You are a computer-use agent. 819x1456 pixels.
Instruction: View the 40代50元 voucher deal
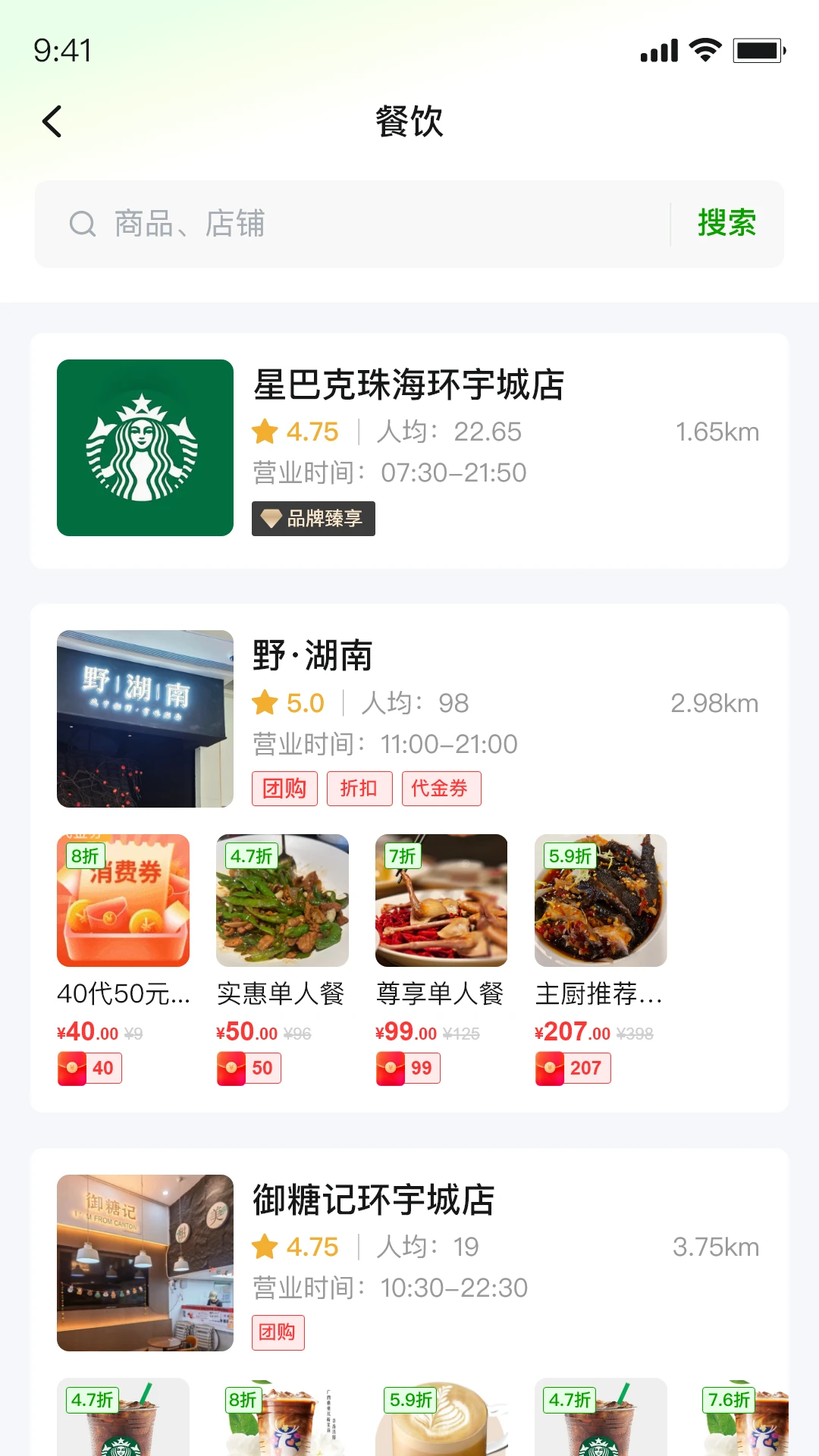tap(123, 957)
